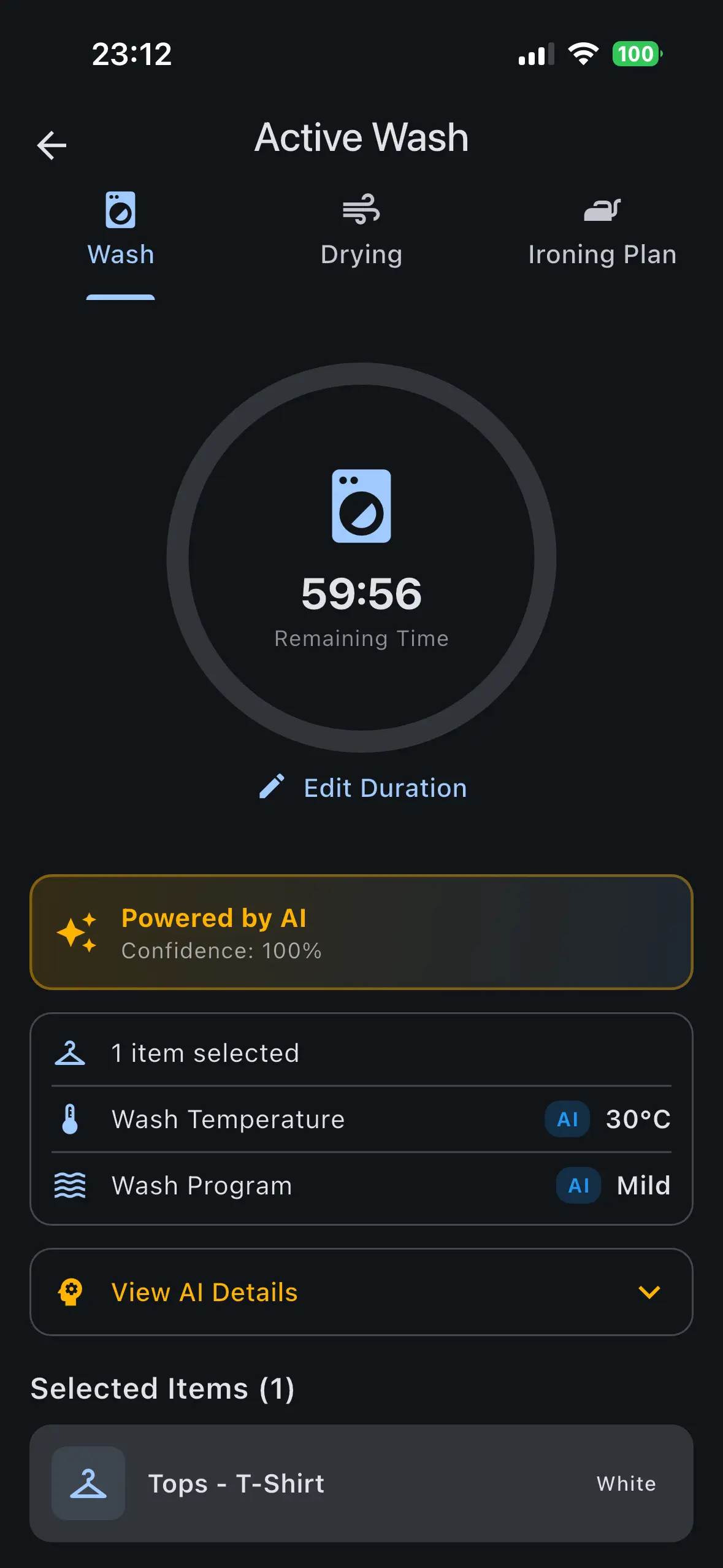Image resolution: width=723 pixels, height=1568 pixels.
Task: Click the Drying airflow icon
Action: (x=361, y=209)
